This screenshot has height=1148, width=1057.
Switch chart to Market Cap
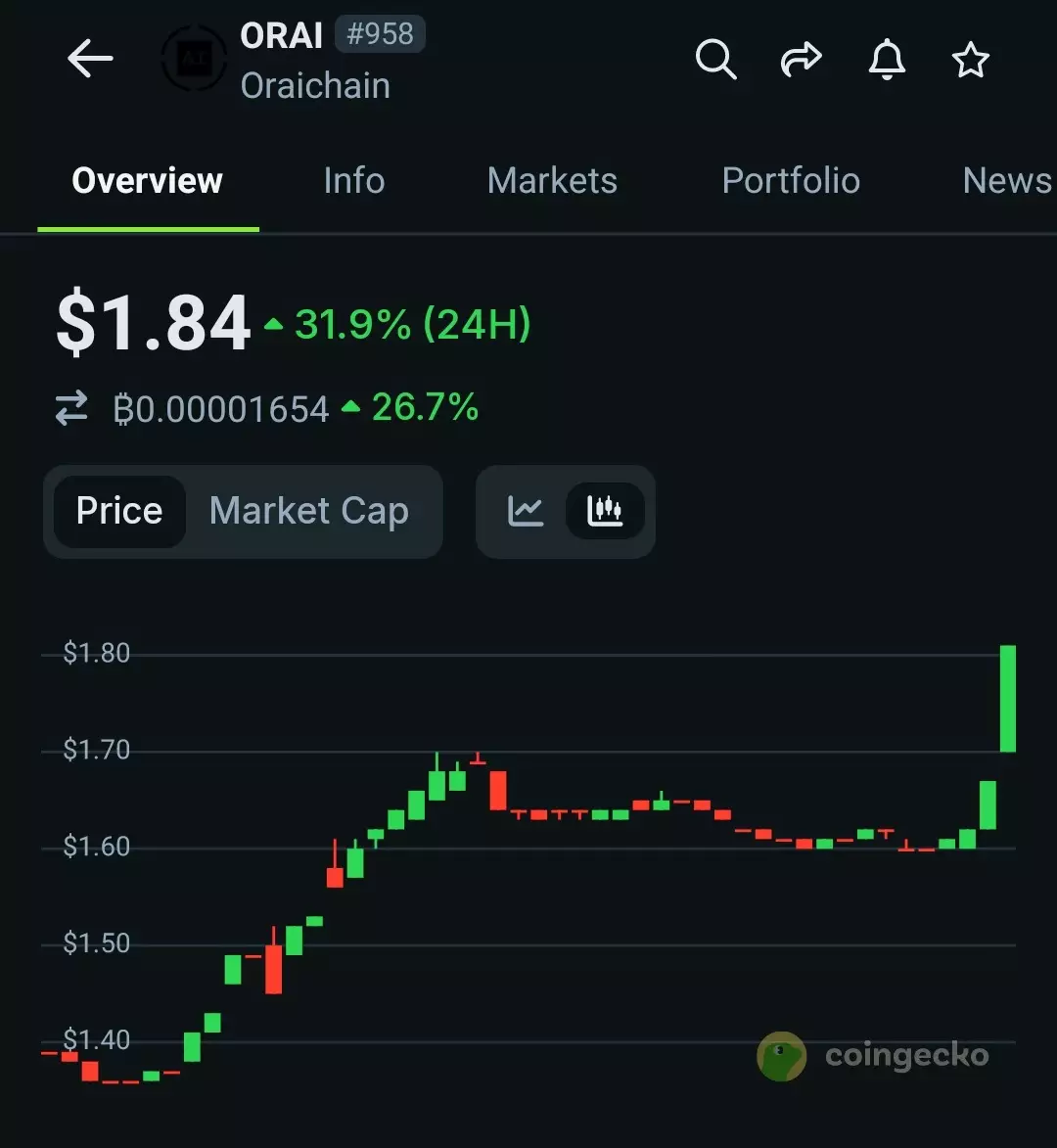coord(309,511)
